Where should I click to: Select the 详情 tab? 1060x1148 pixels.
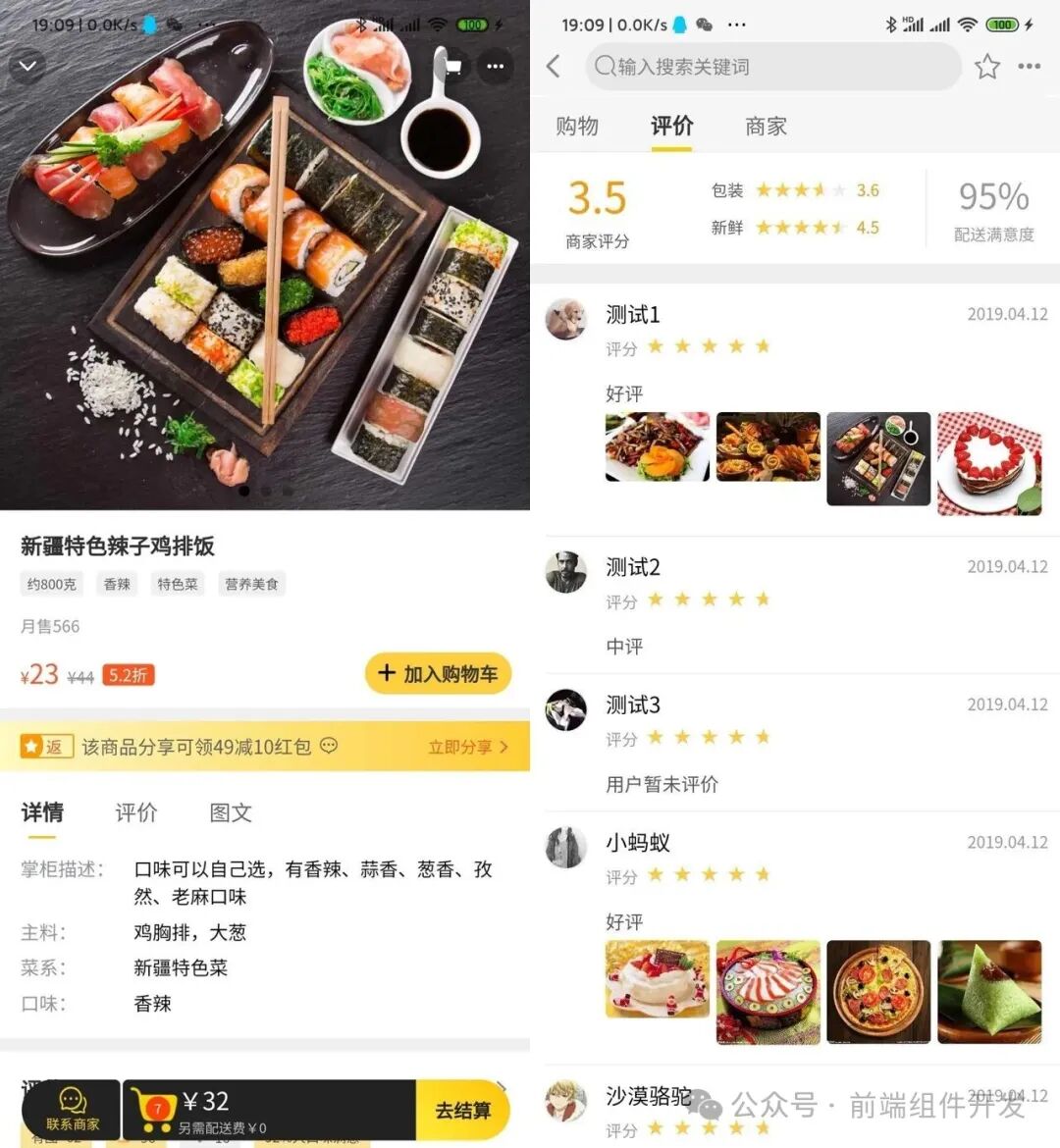(x=43, y=812)
